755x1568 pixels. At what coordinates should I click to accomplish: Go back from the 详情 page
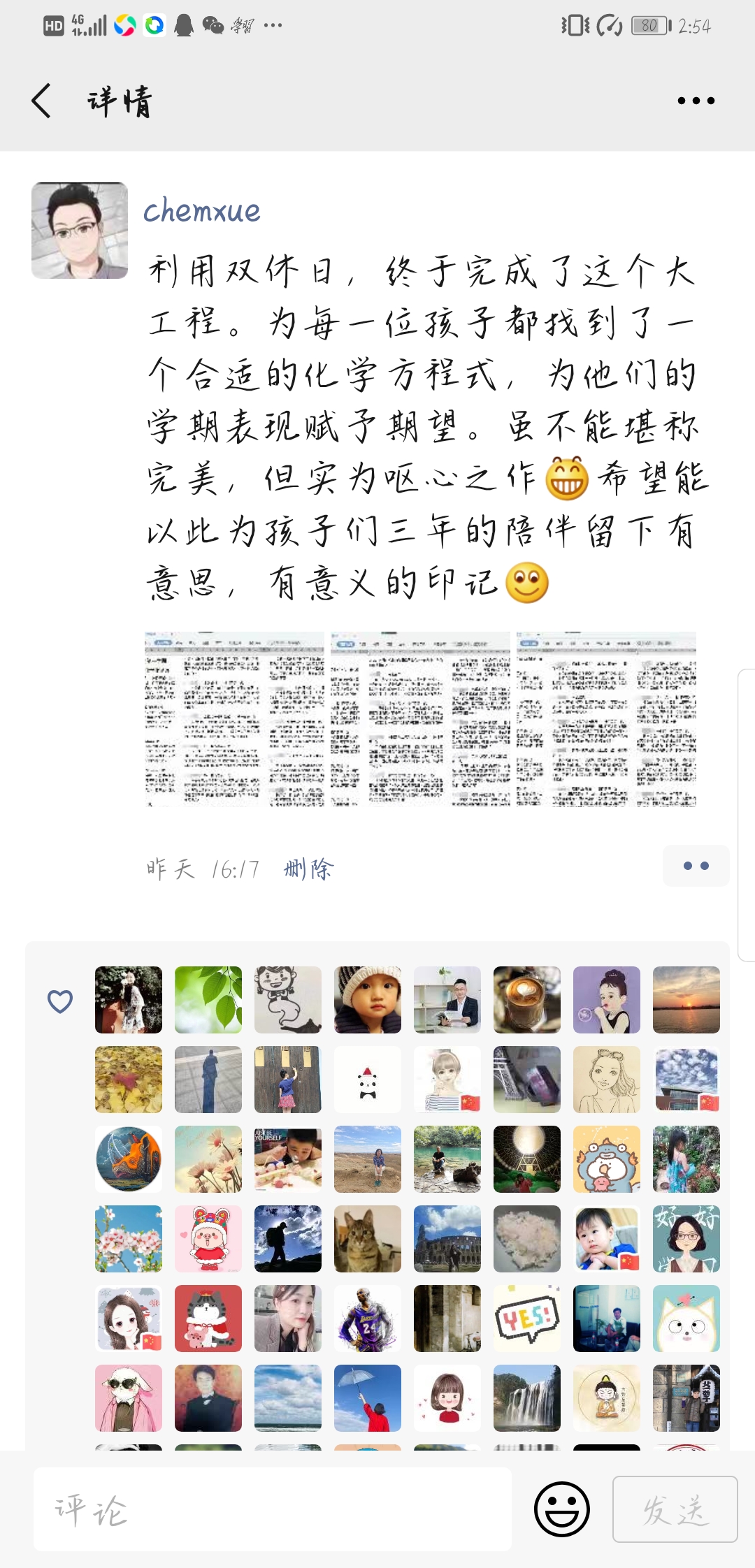[x=42, y=101]
